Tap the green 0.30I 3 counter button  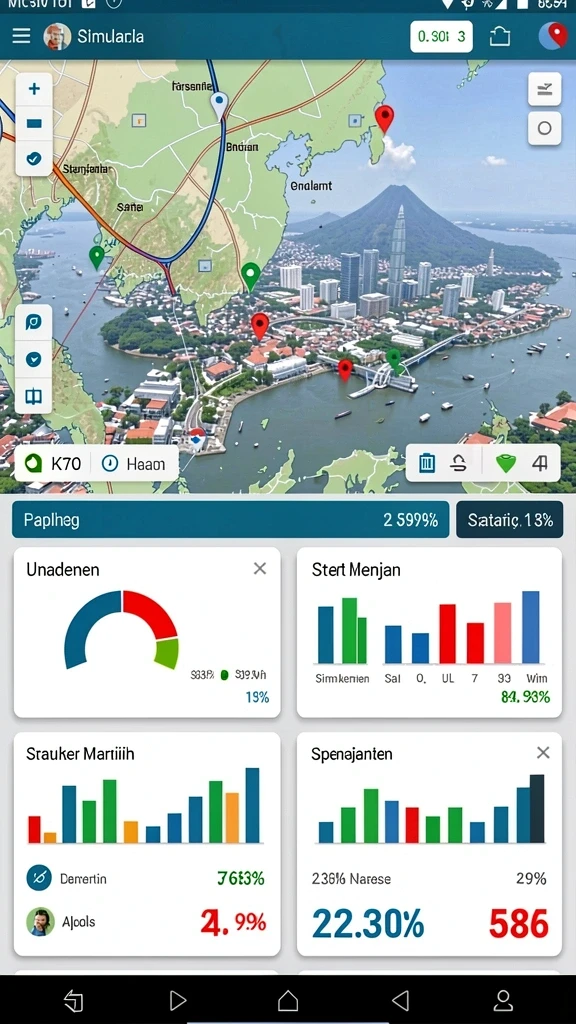(x=441, y=37)
